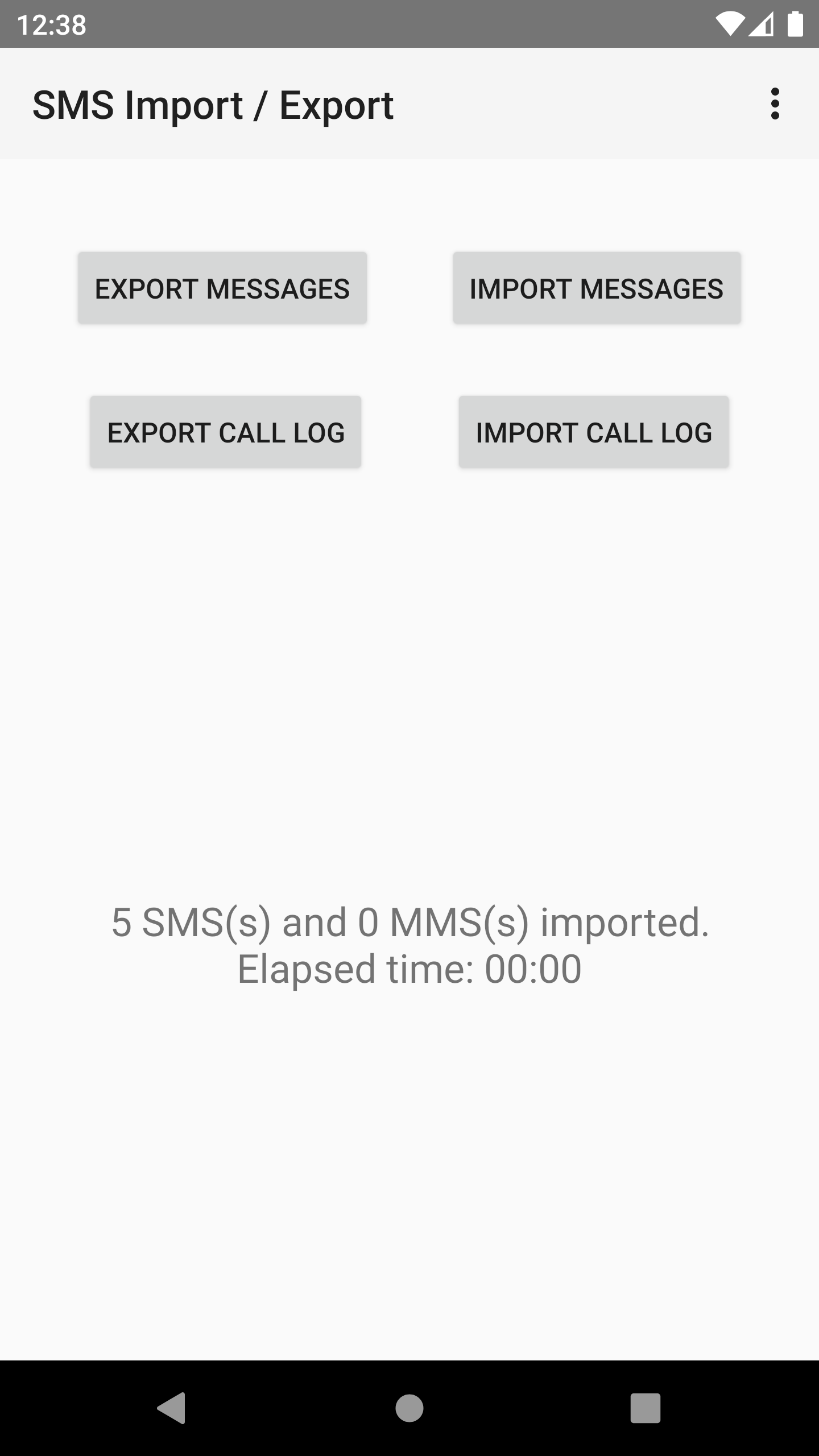This screenshot has width=819, height=1456.
Task: Select Import Call Log
Action: pos(594,432)
